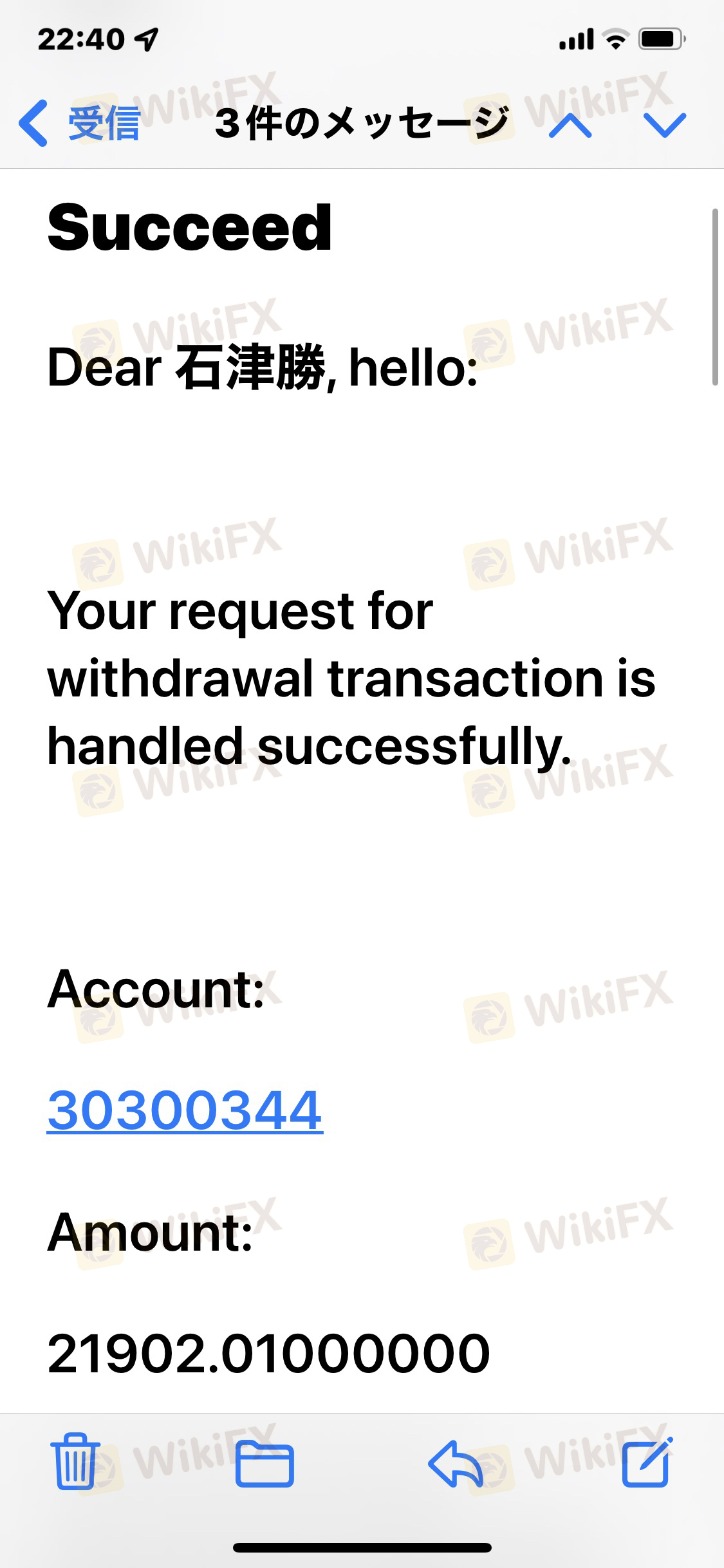The height and width of the screenshot is (1568, 724).
Task: Open the account number link 30300344
Action: [185, 1109]
